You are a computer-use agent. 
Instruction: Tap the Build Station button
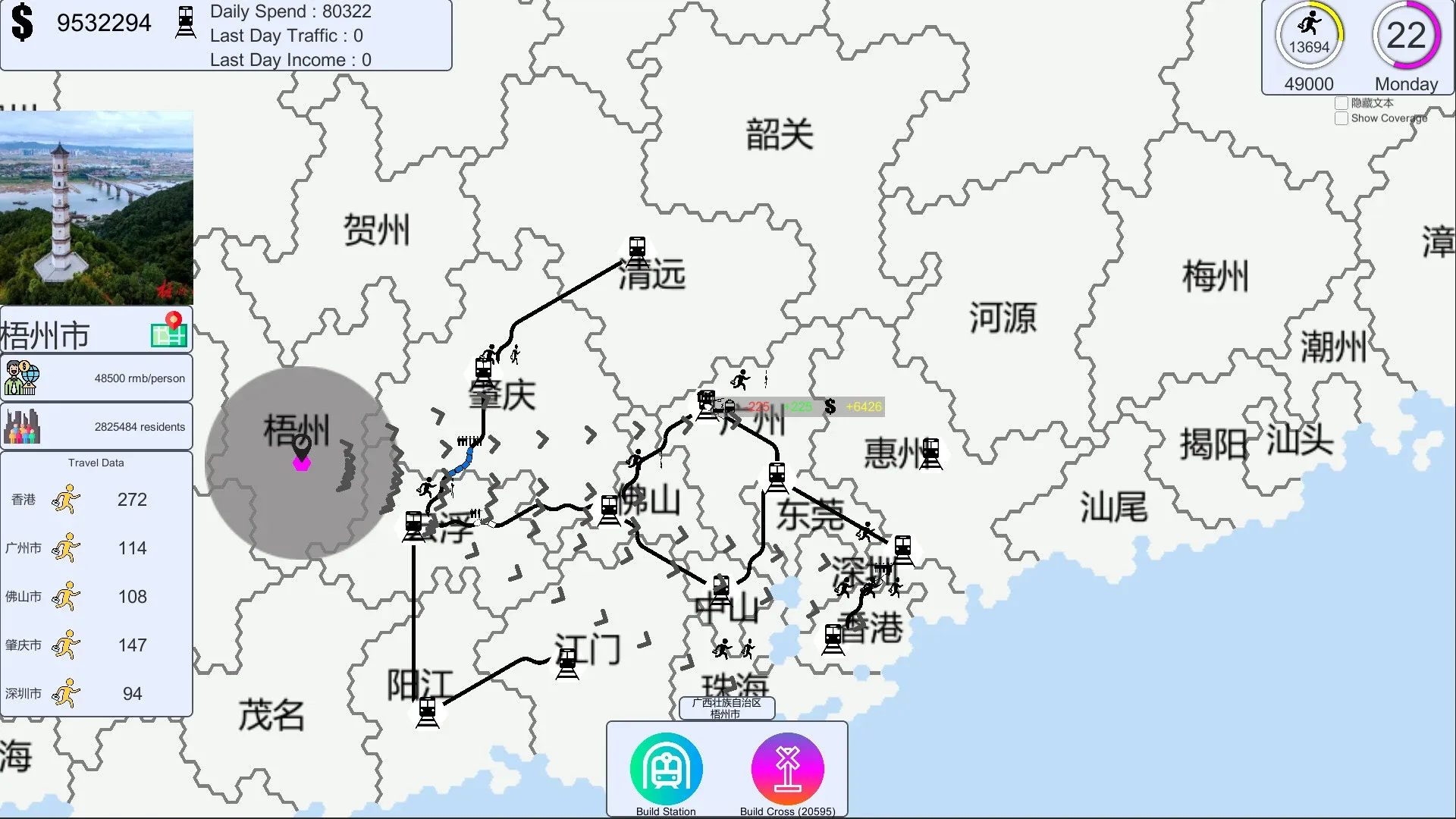tap(666, 769)
